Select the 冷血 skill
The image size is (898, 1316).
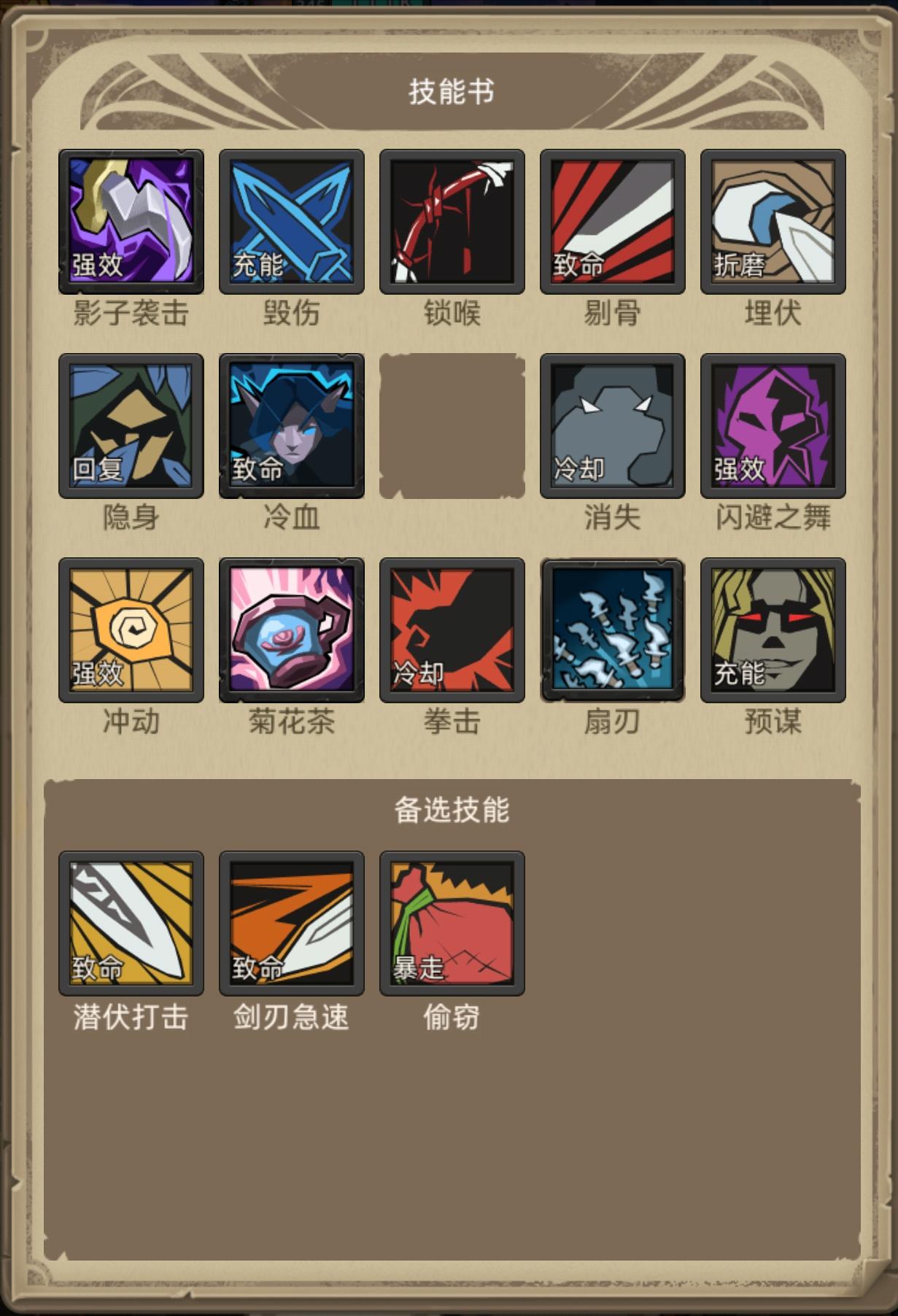coord(292,426)
